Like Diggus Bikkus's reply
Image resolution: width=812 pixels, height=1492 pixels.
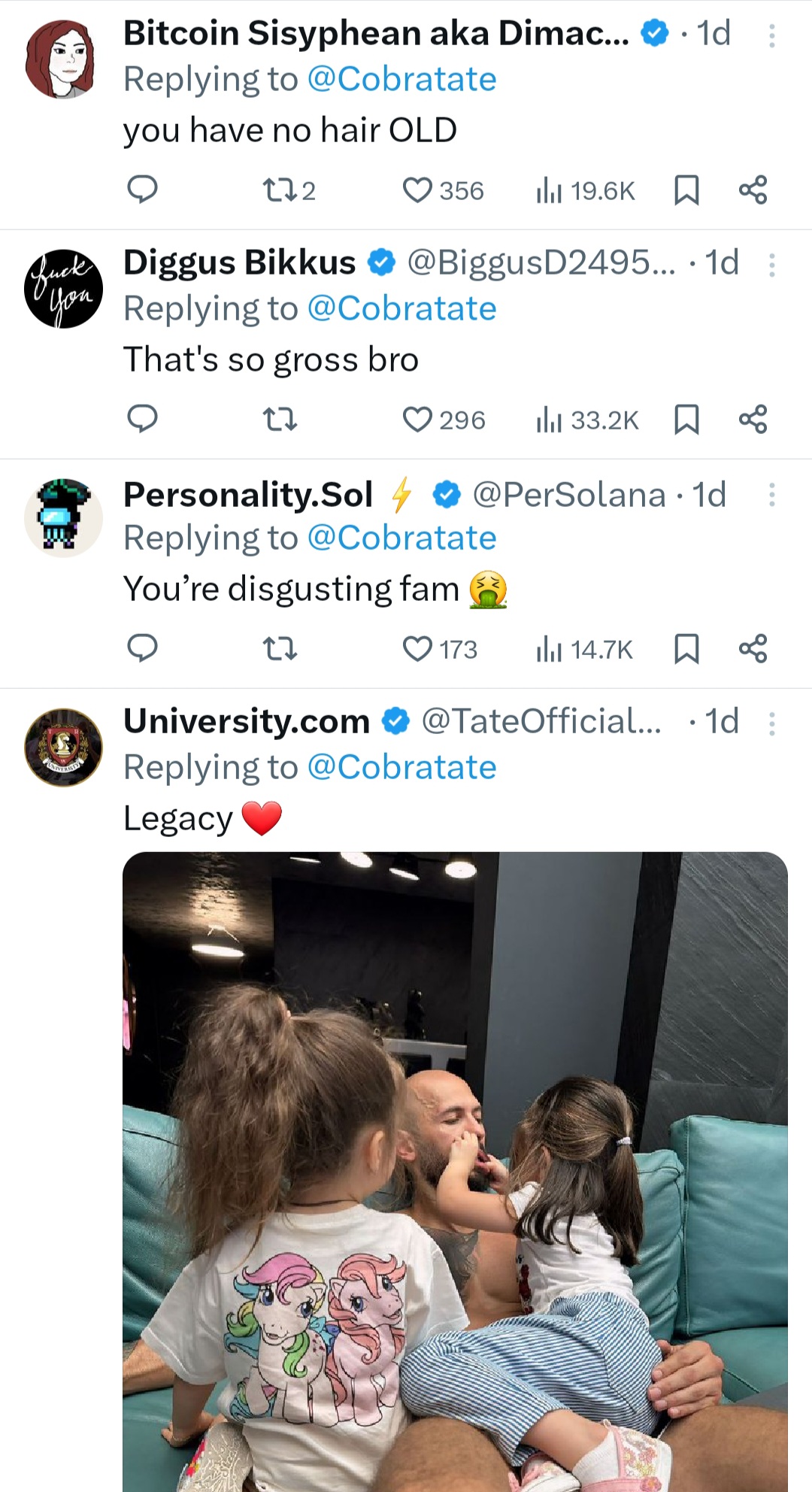pyautogui.click(x=418, y=420)
